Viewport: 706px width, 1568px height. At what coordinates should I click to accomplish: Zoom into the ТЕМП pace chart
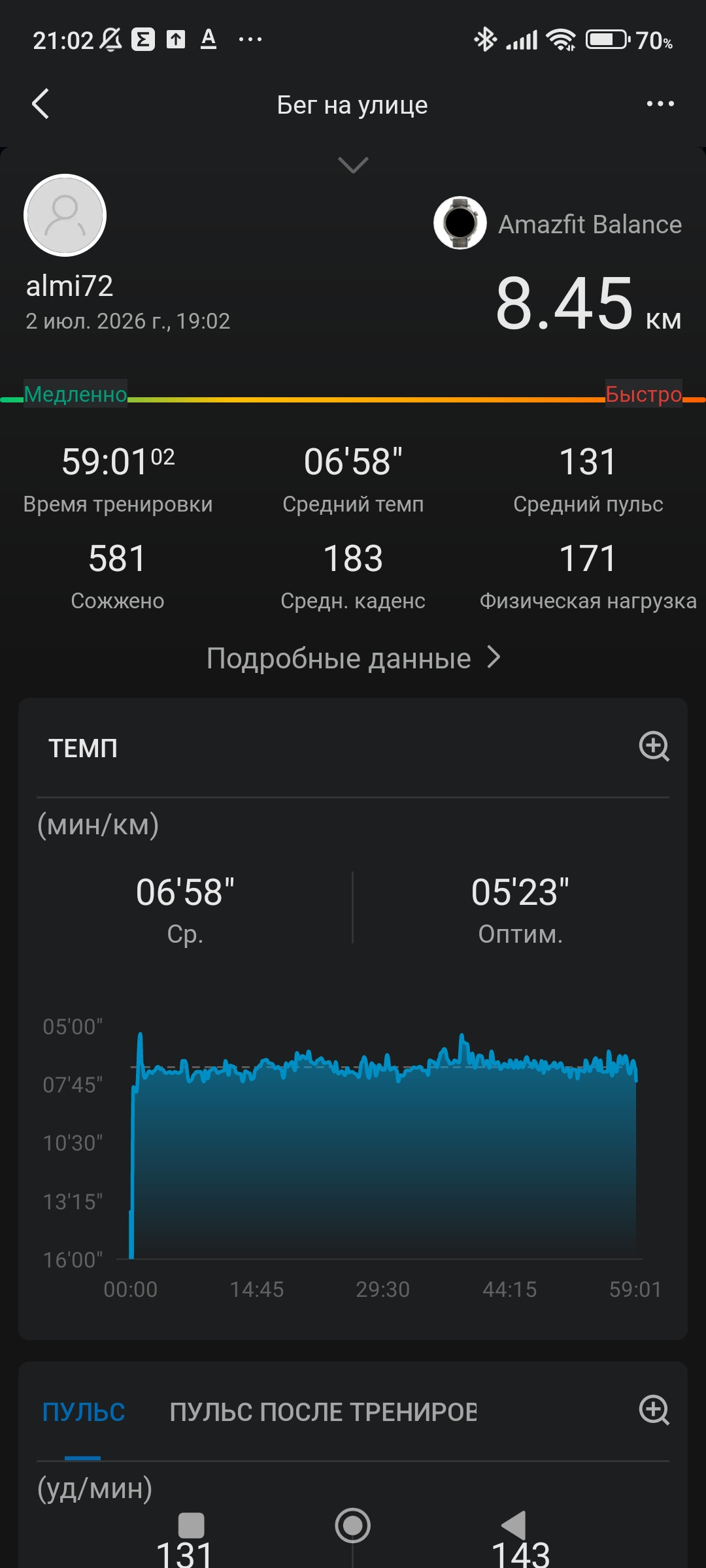coord(654,747)
